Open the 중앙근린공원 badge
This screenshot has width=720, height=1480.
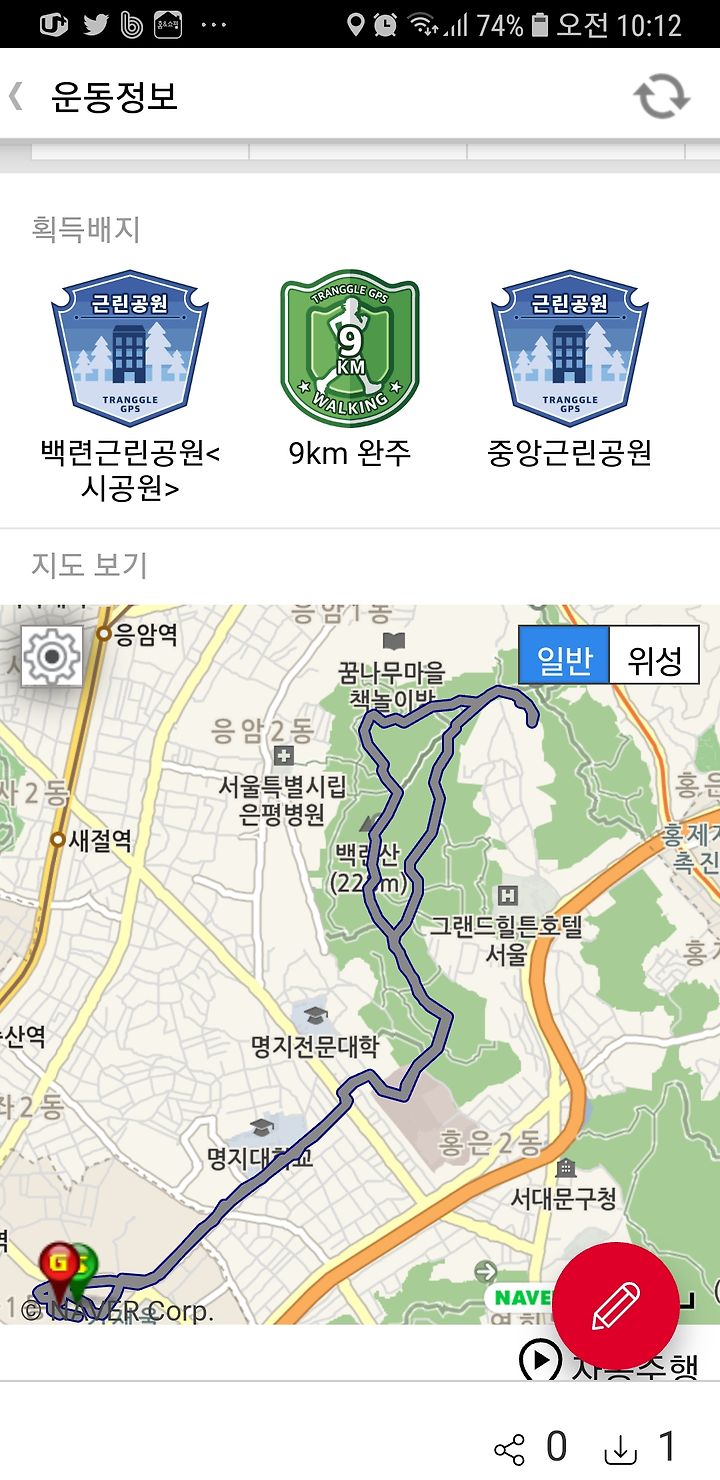point(570,347)
